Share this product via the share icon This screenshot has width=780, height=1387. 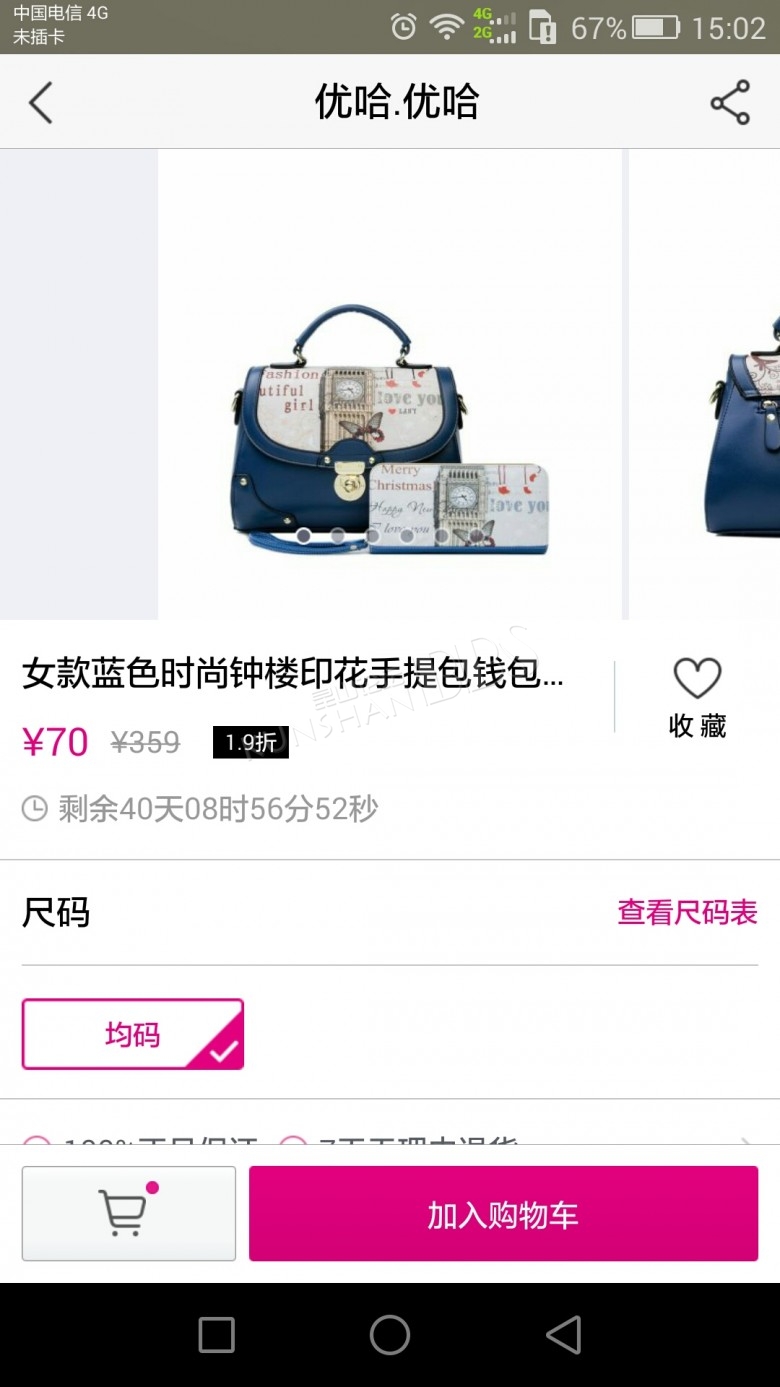click(730, 103)
